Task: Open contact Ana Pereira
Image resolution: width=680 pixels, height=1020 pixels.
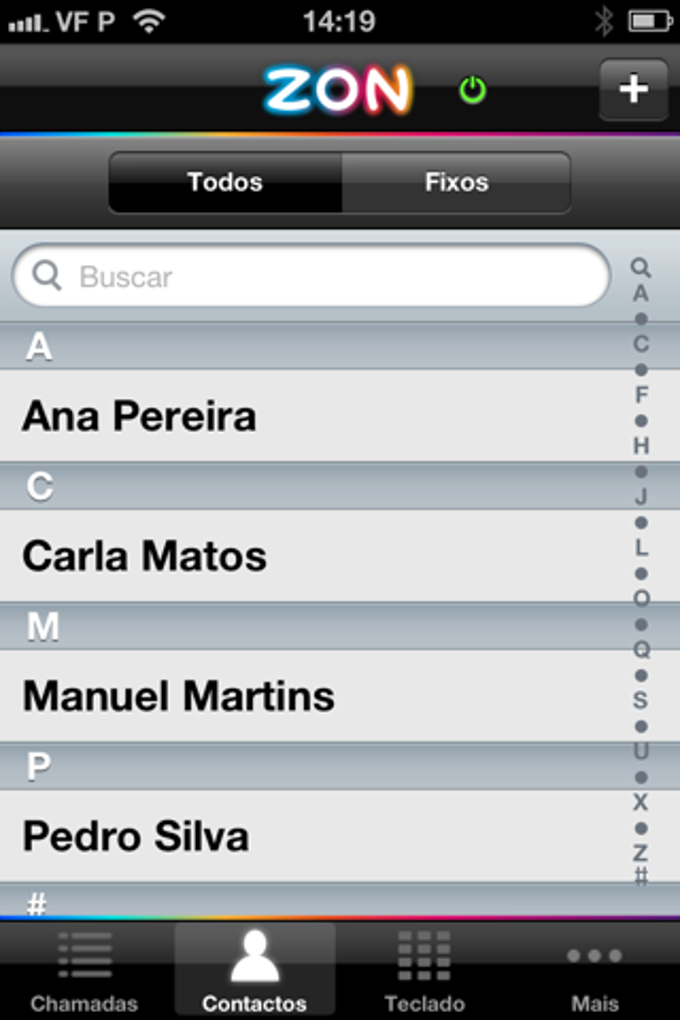Action: click(300, 416)
